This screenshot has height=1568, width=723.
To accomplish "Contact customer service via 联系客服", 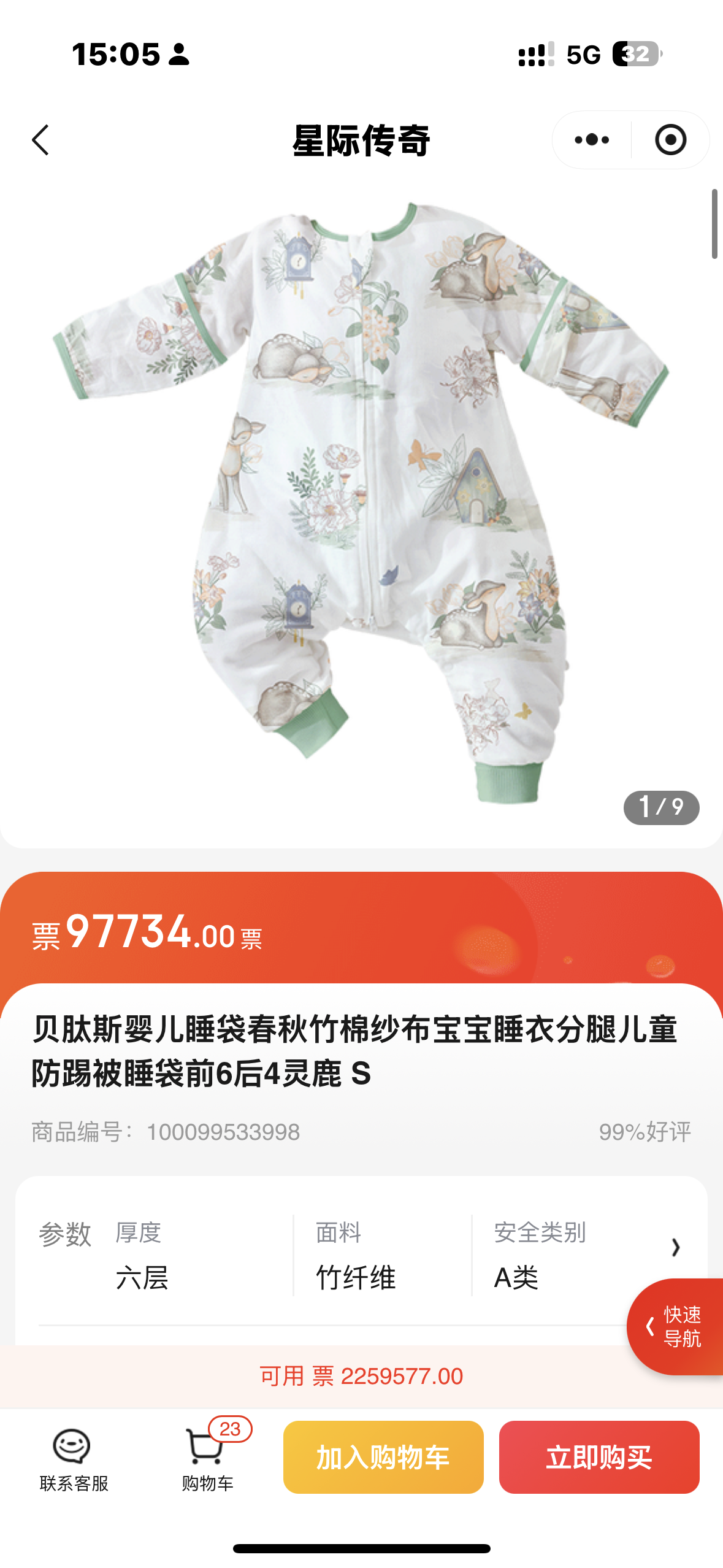I will point(74,1458).
